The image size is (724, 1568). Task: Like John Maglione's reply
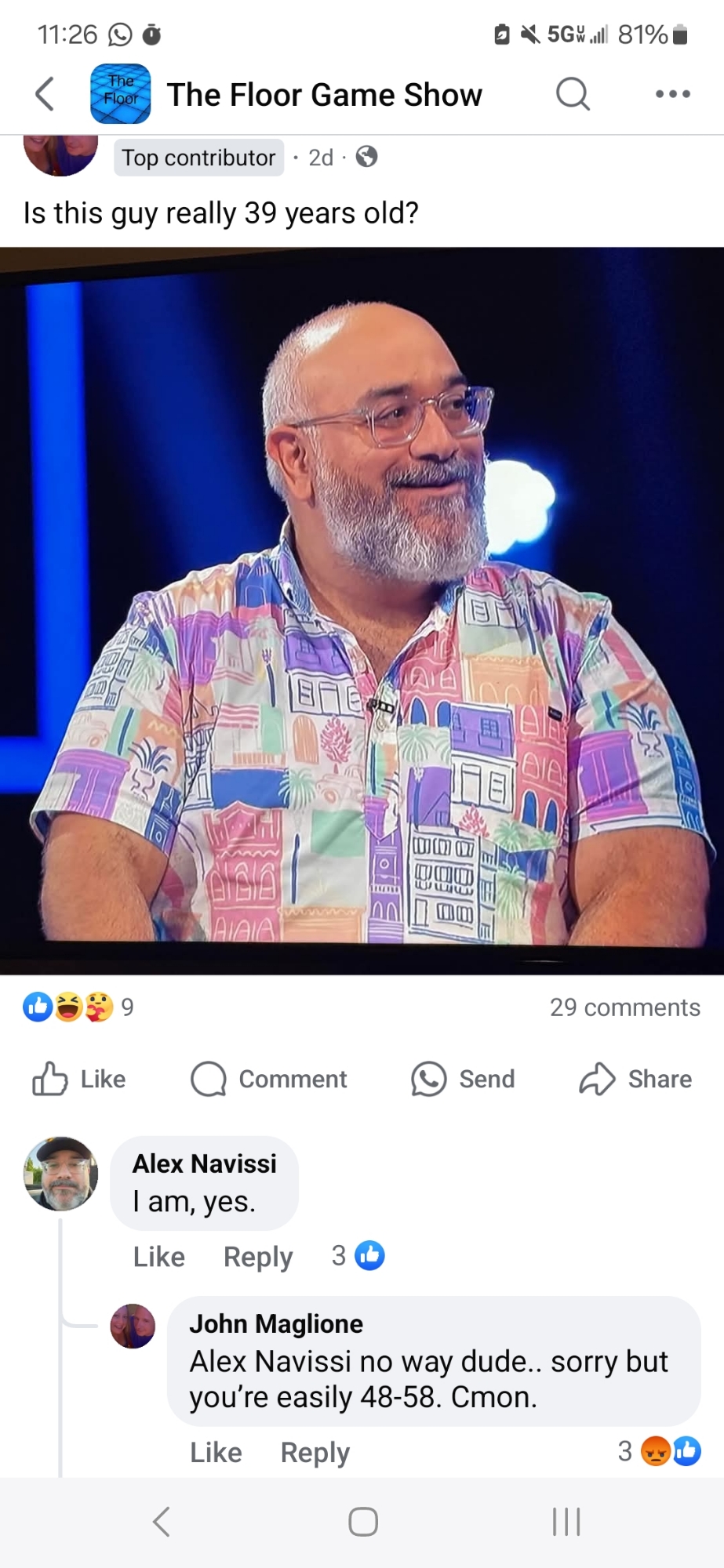coord(216,1452)
